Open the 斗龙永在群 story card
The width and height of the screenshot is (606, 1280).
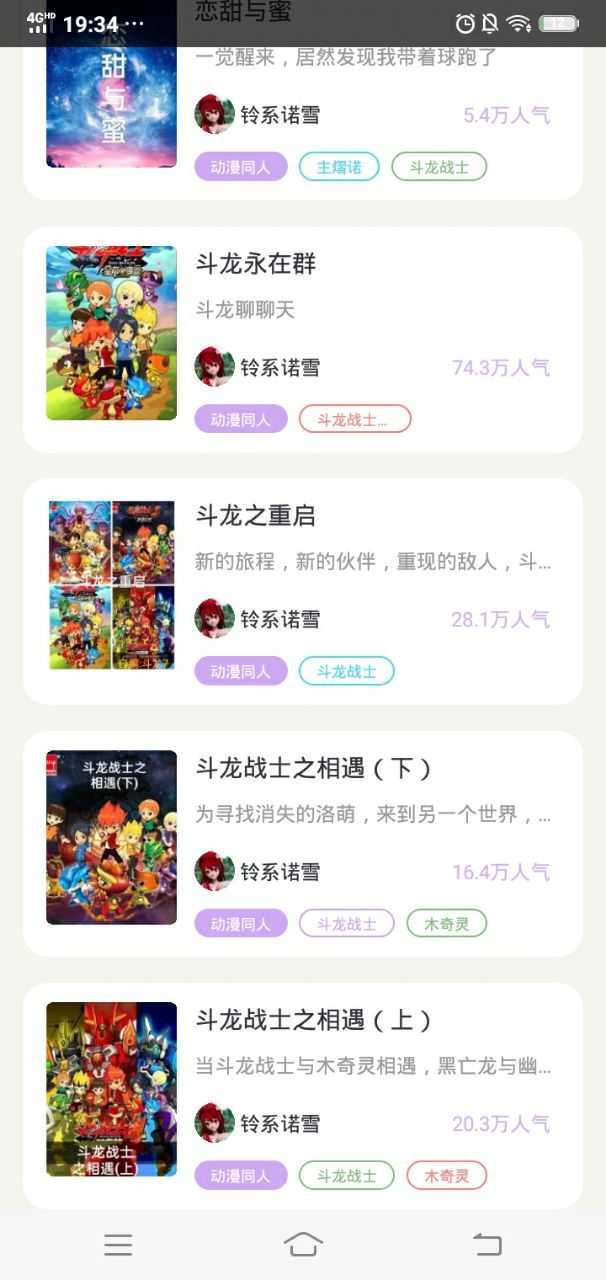coord(302,339)
